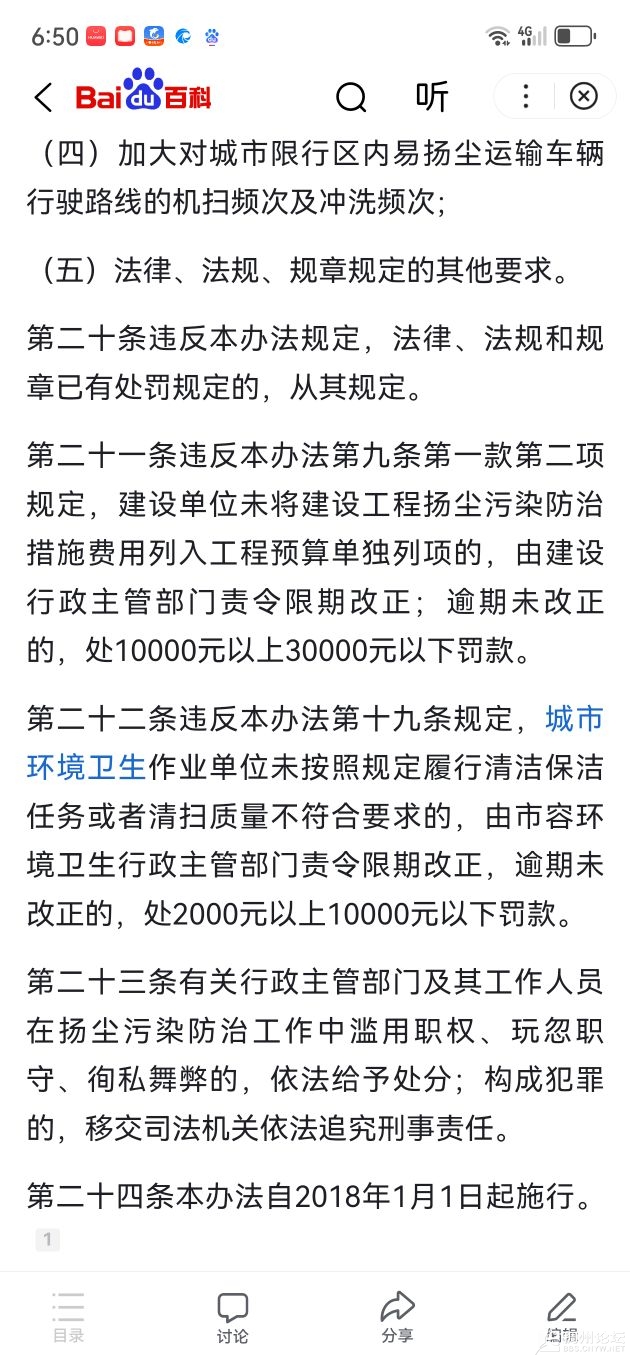Screen dimensions: 630x1360
Task: Close the page with the X button
Action: pos(583,96)
